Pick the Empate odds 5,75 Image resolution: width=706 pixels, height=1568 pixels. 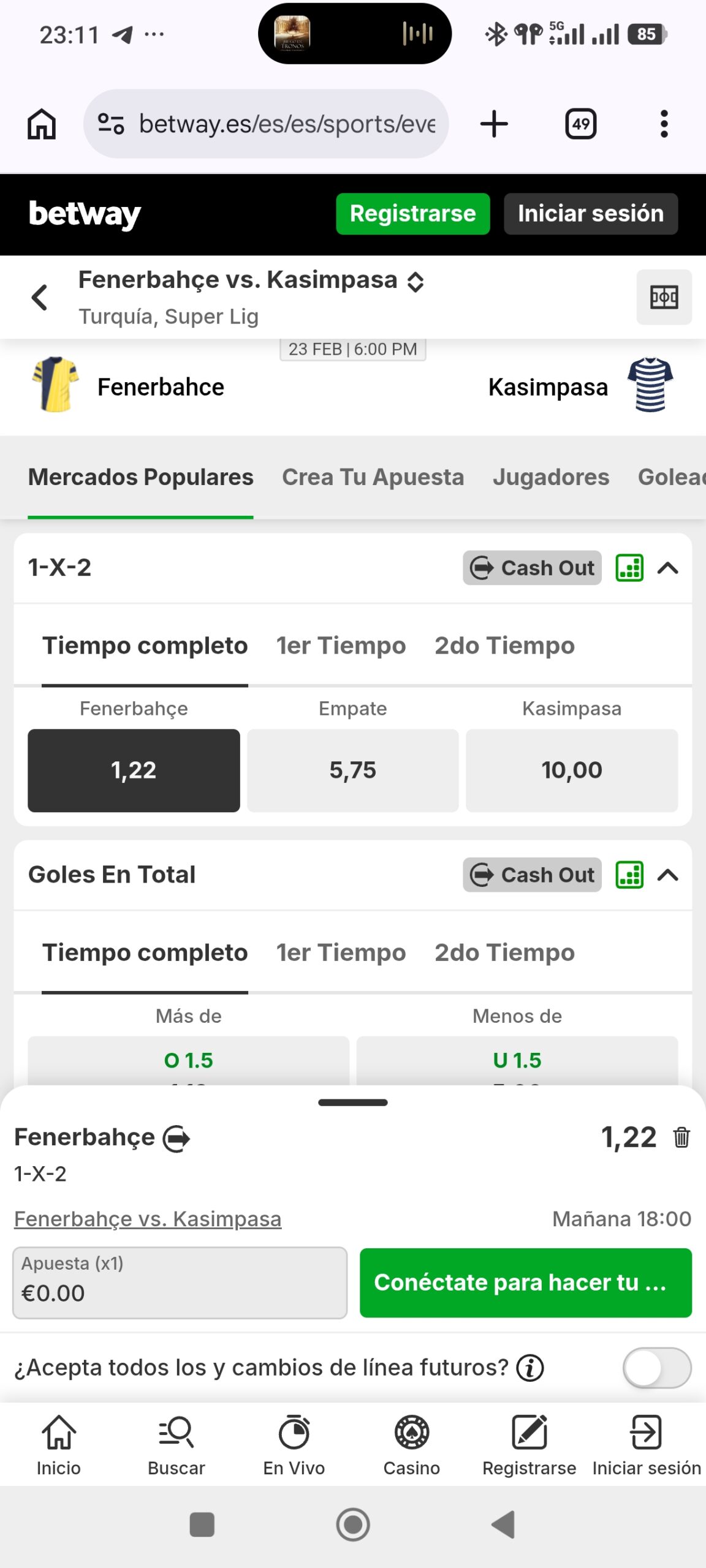[x=352, y=771]
